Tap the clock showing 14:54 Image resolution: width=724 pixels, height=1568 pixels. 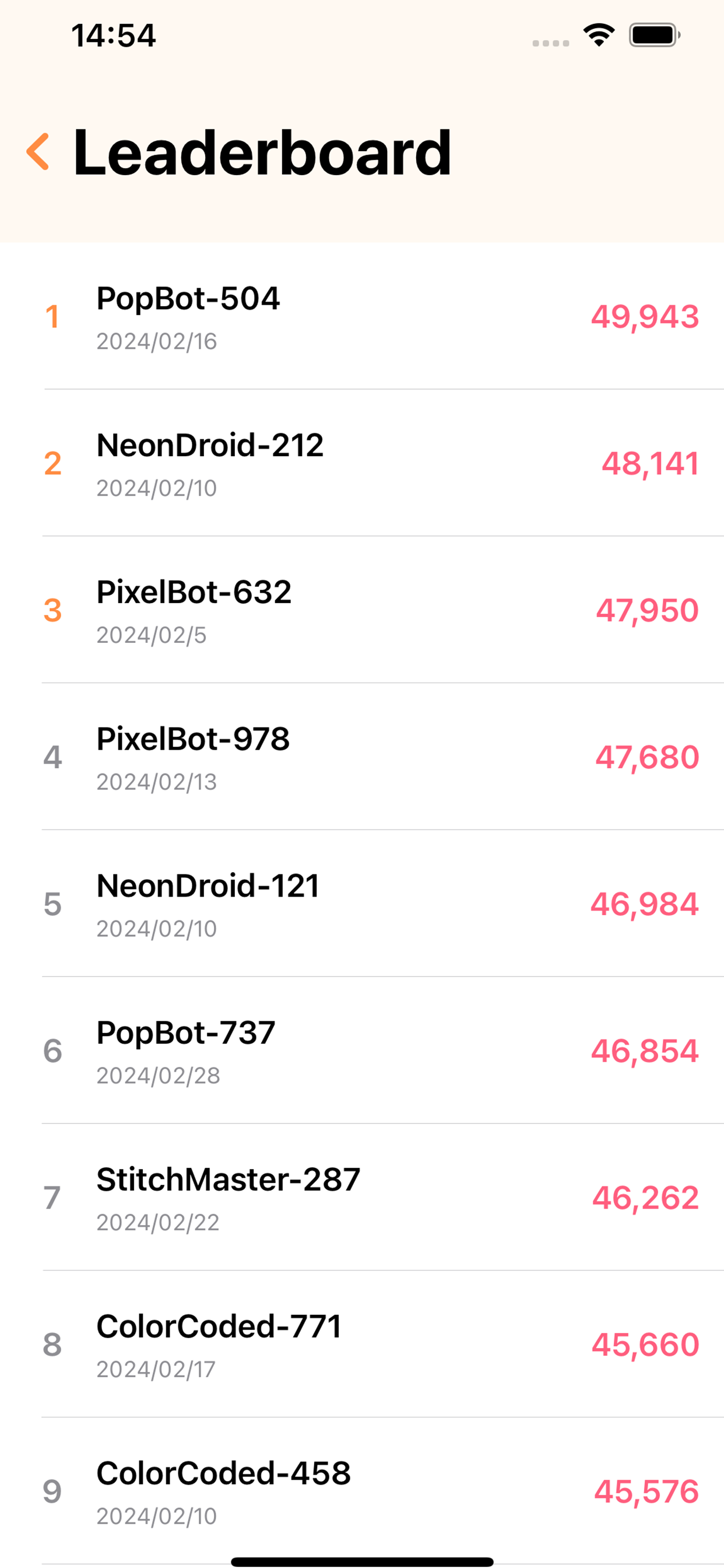pos(113,37)
